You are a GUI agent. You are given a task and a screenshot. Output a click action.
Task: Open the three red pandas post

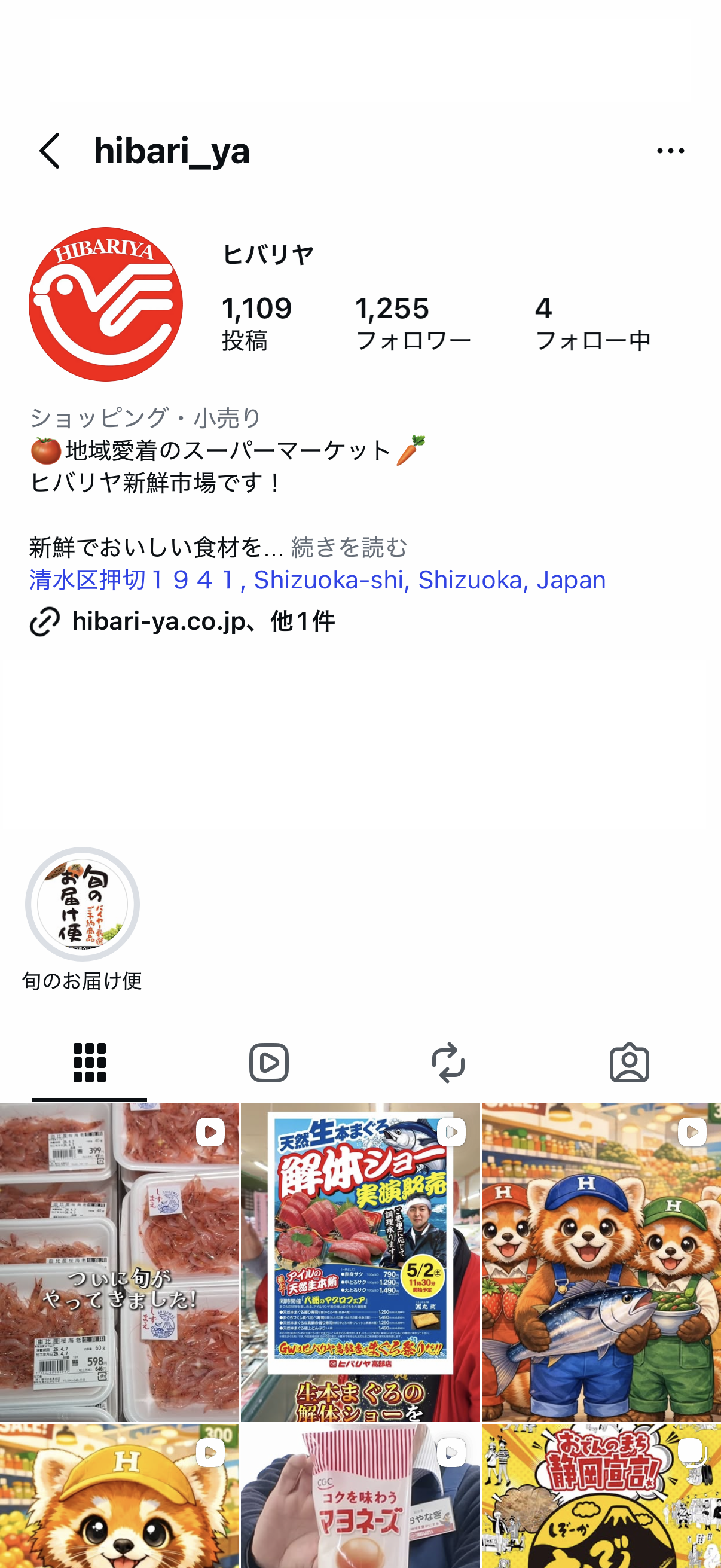[x=601, y=1261]
